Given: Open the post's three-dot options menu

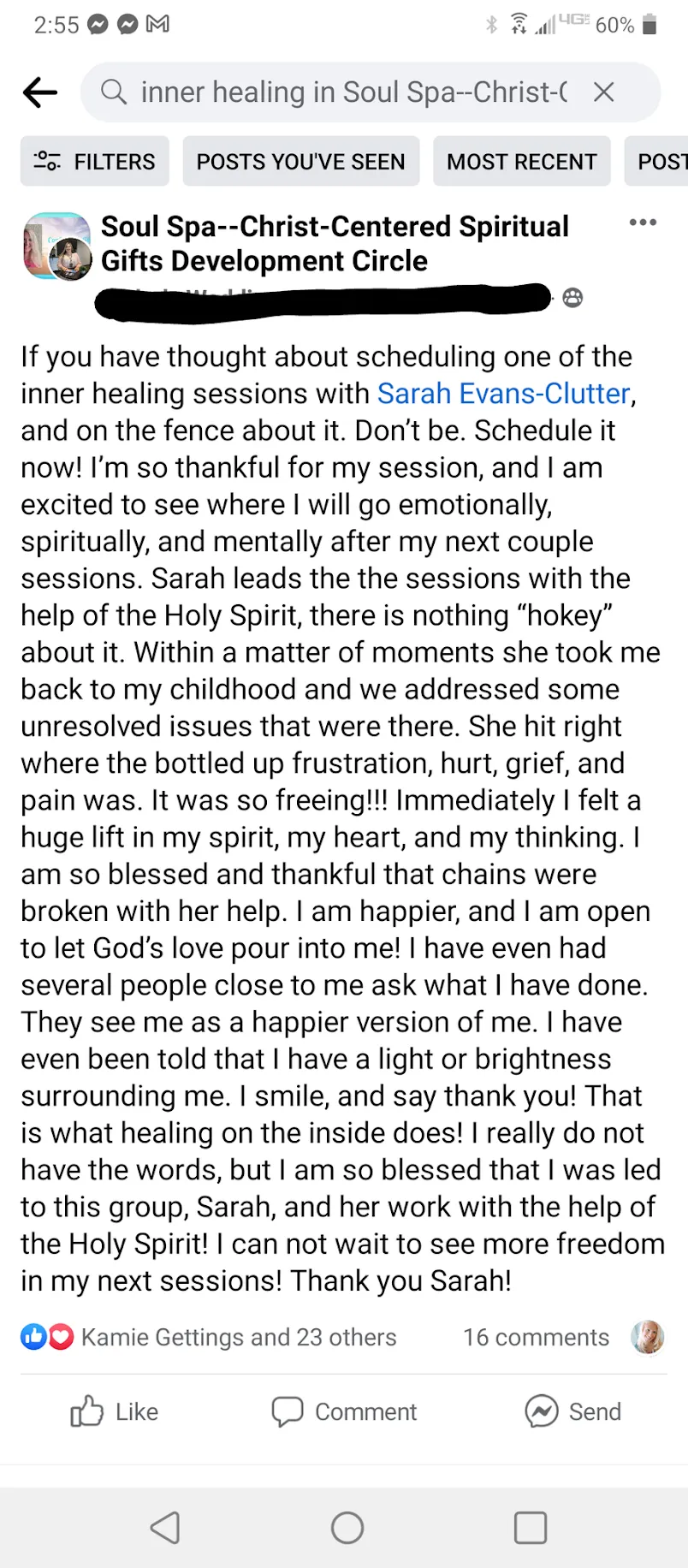Looking at the screenshot, I should pyautogui.click(x=643, y=223).
